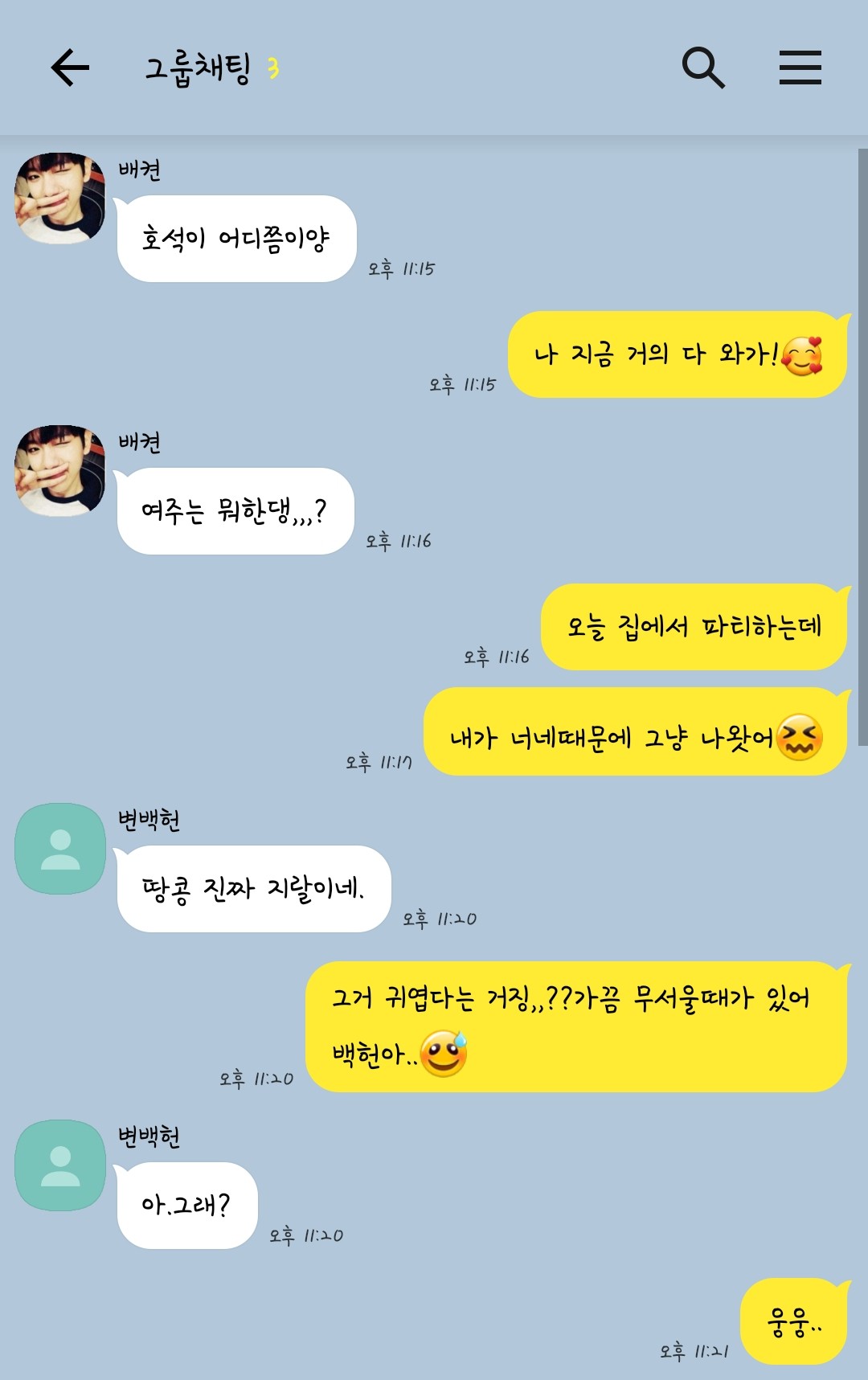Viewport: 868px width, 1380px height.
Task: Search within this group chat
Action: tap(703, 68)
